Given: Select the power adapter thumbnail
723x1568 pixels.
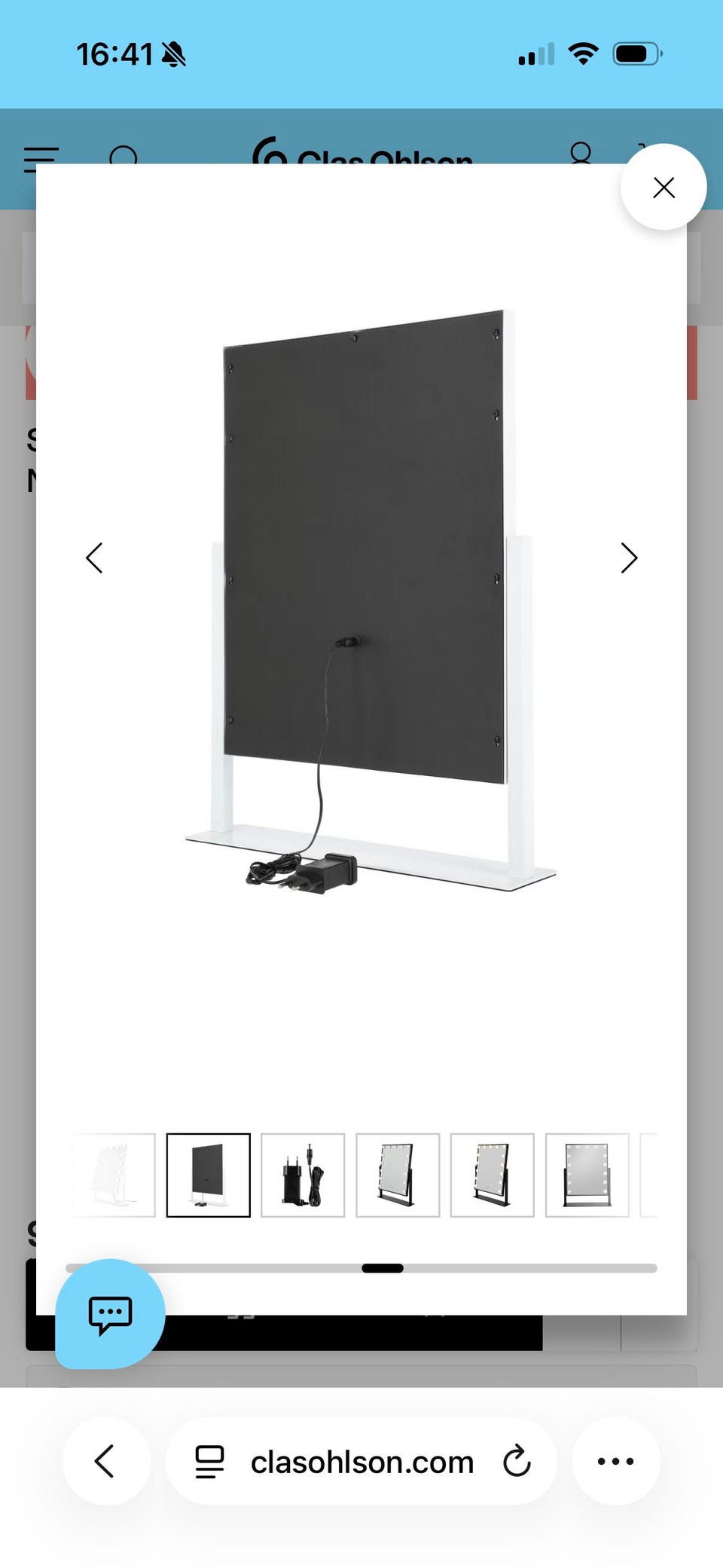Looking at the screenshot, I should (x=303, y=1175).
